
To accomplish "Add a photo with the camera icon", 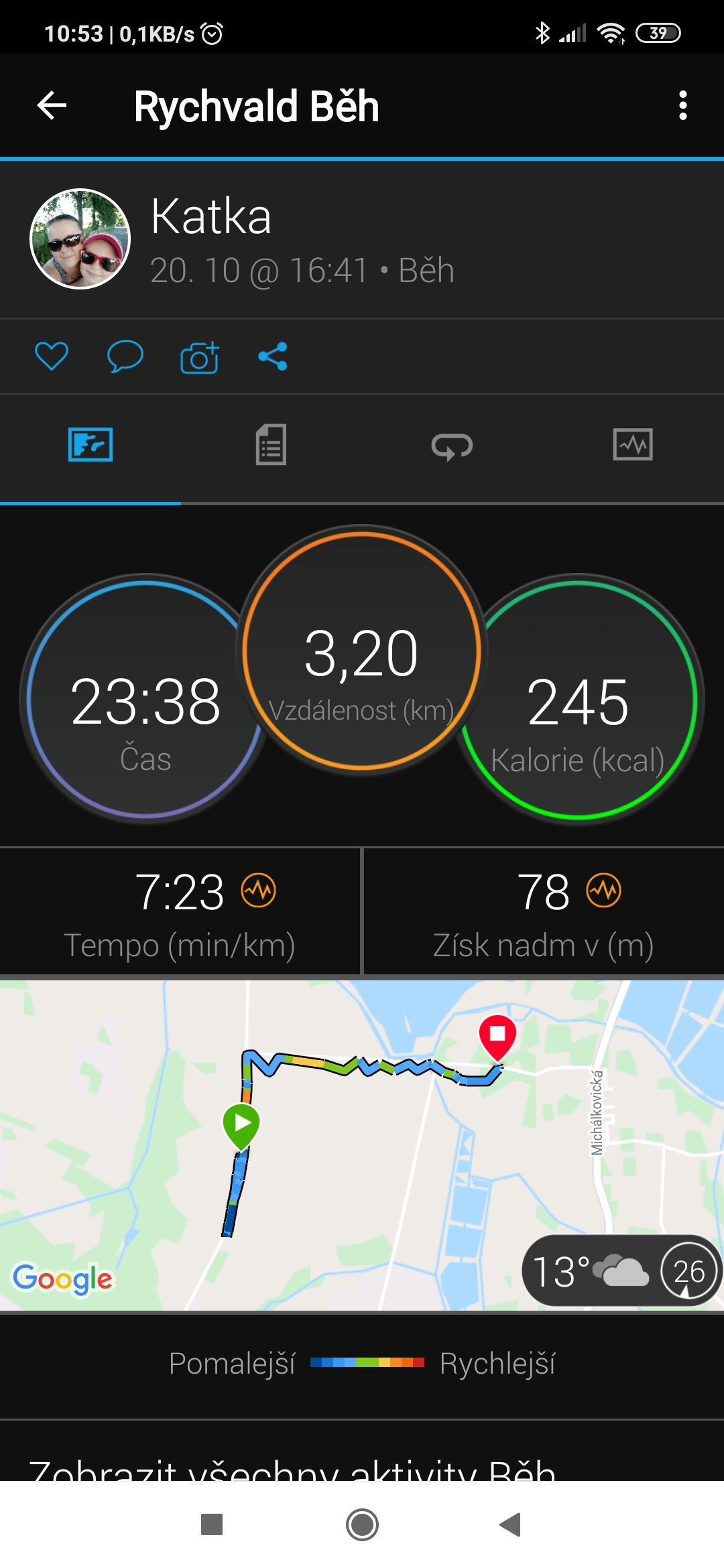I will 199,356.
